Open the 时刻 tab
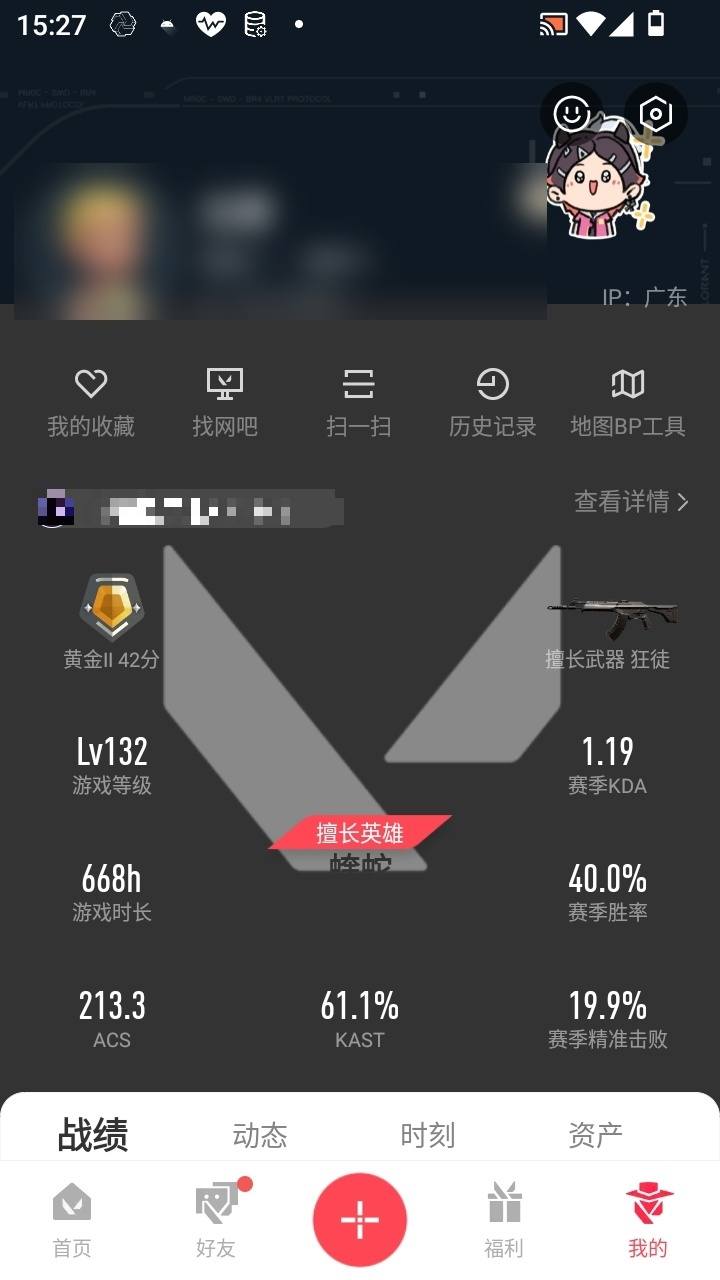 point(429,1133)
